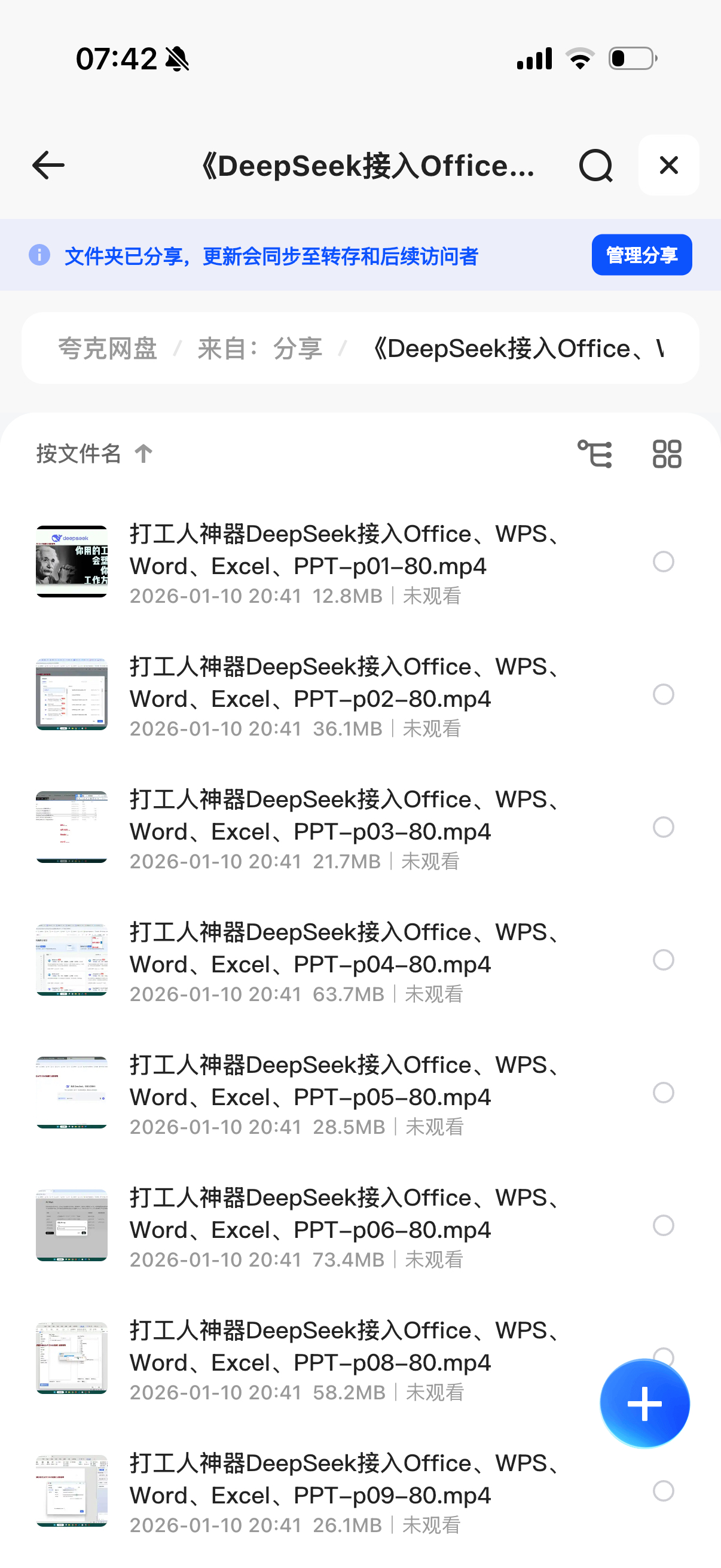The height and width of the screenshot is (1568, 721).
Task: Tap the 管理分享 button
Action: coord(641,255)
